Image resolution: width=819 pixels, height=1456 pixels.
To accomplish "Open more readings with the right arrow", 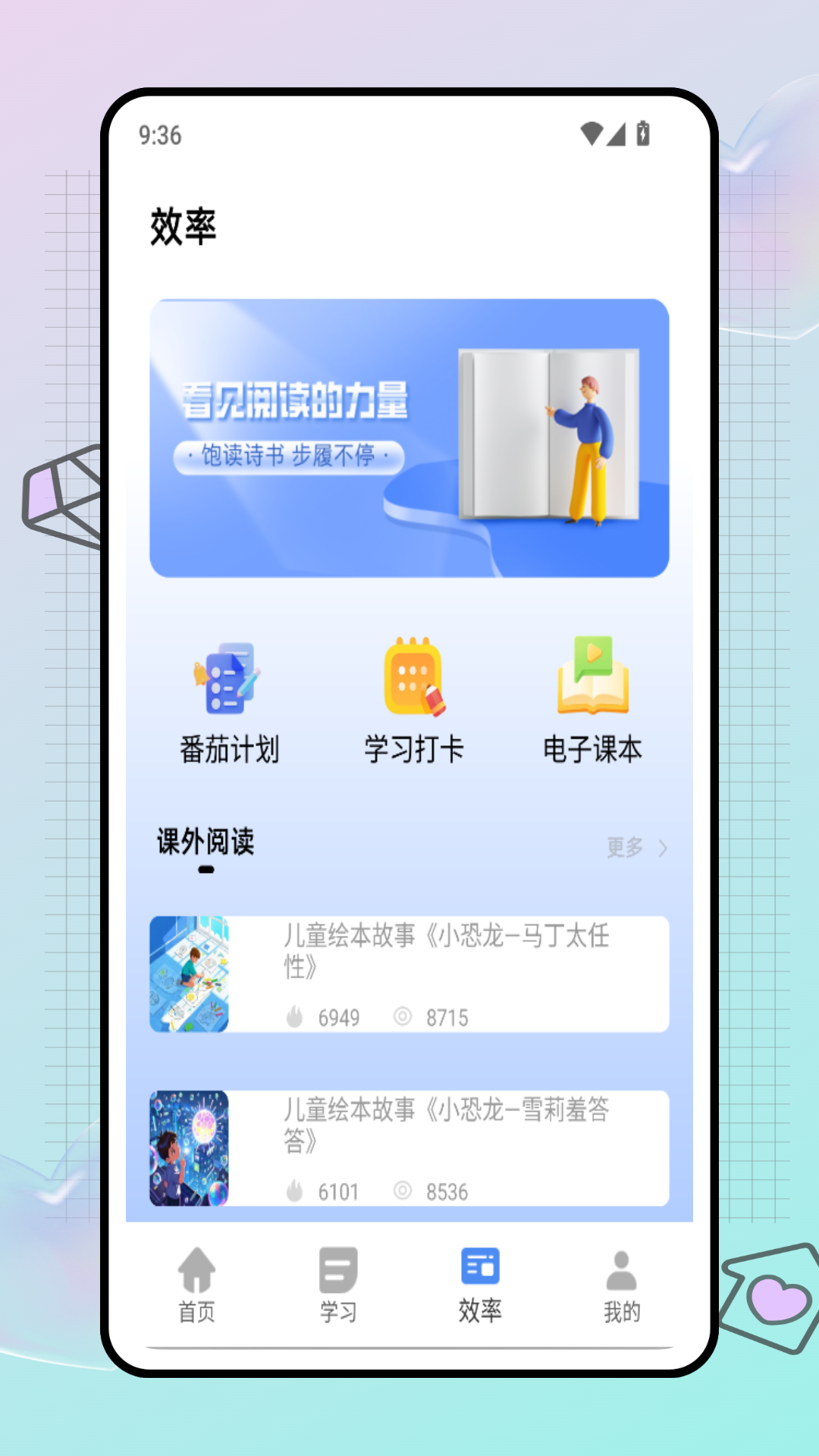I will click(664, 849).
